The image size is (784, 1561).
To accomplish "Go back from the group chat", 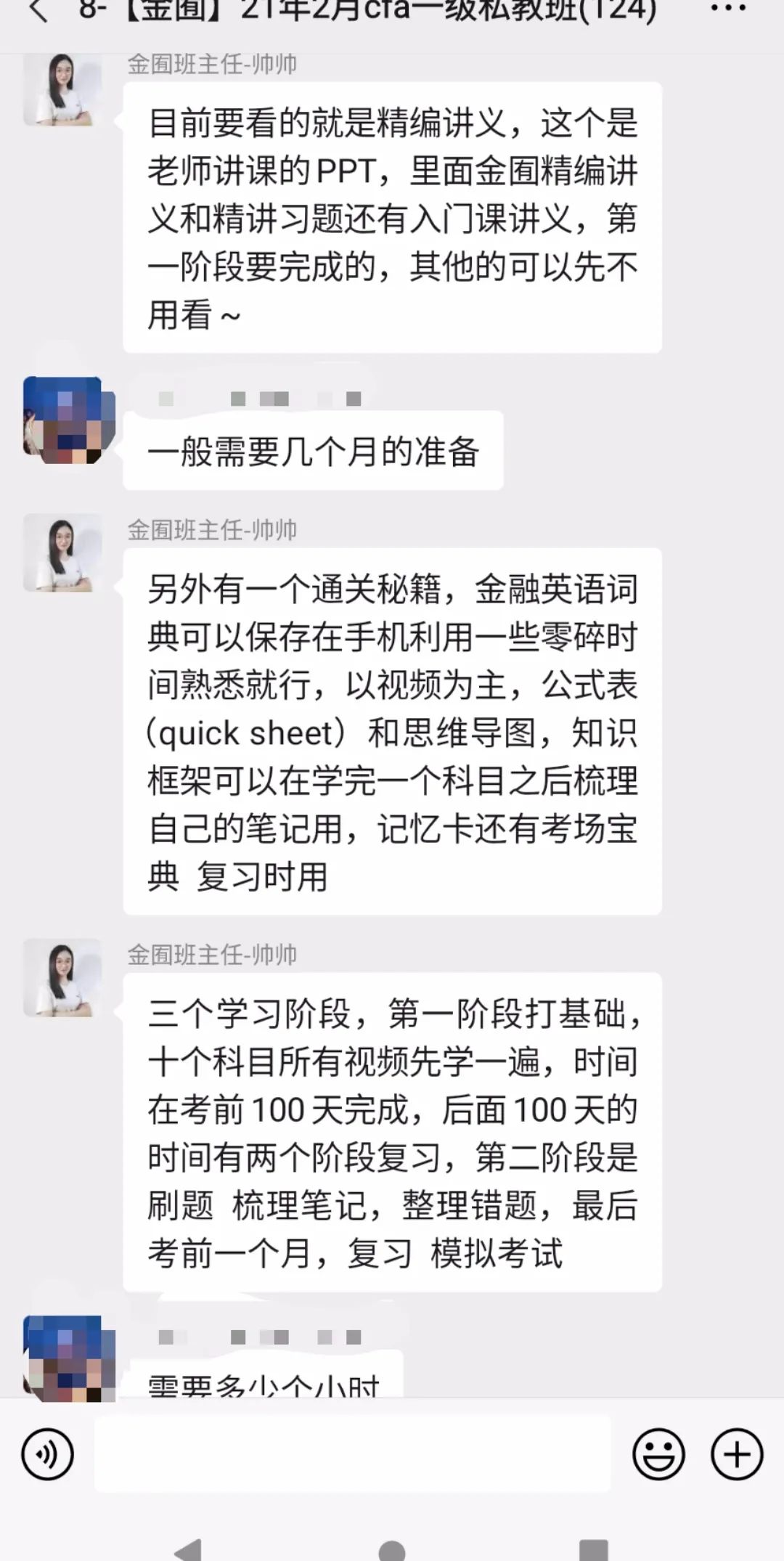I will point(38,12).
